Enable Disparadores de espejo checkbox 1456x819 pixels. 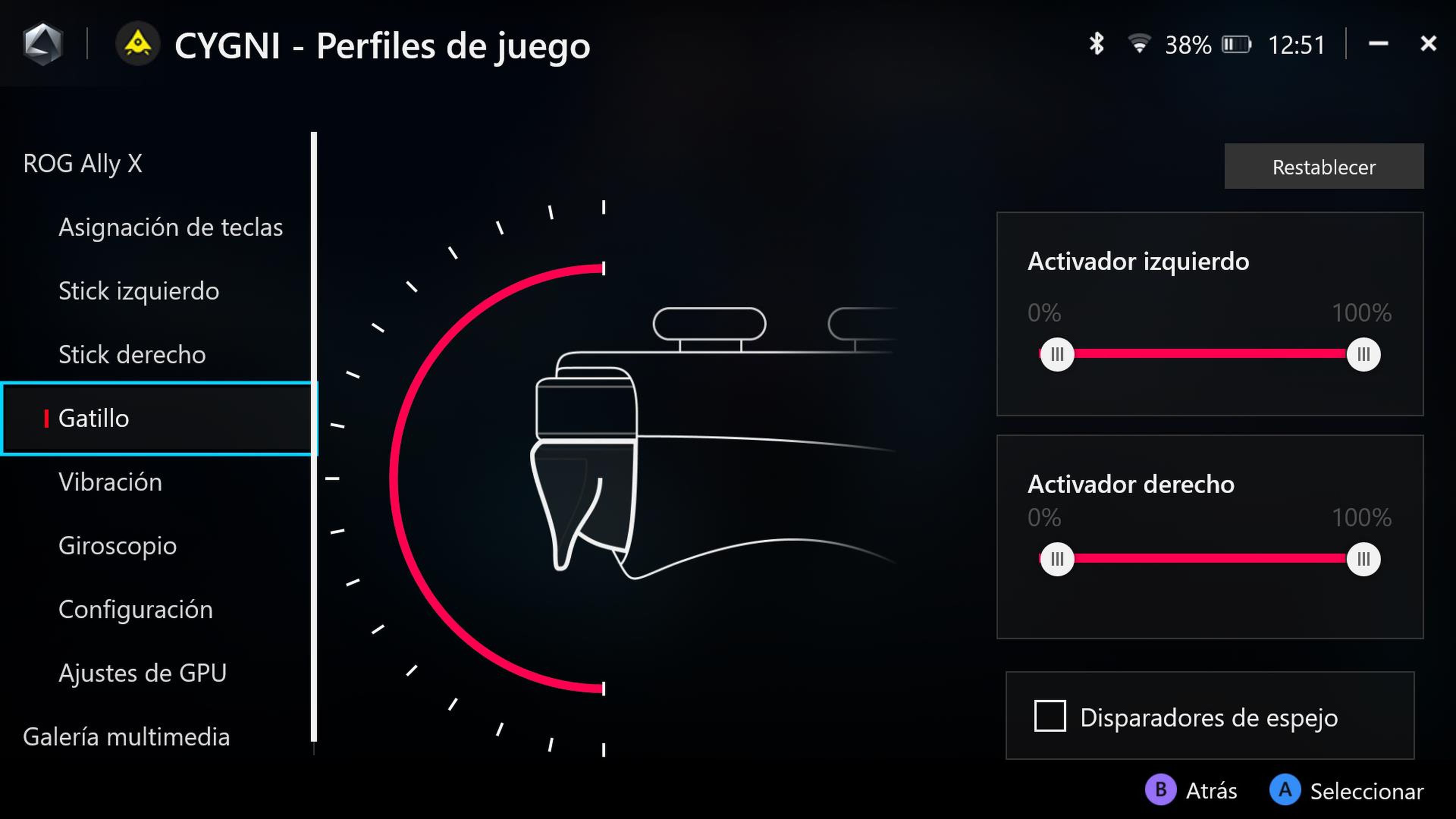1050,716
